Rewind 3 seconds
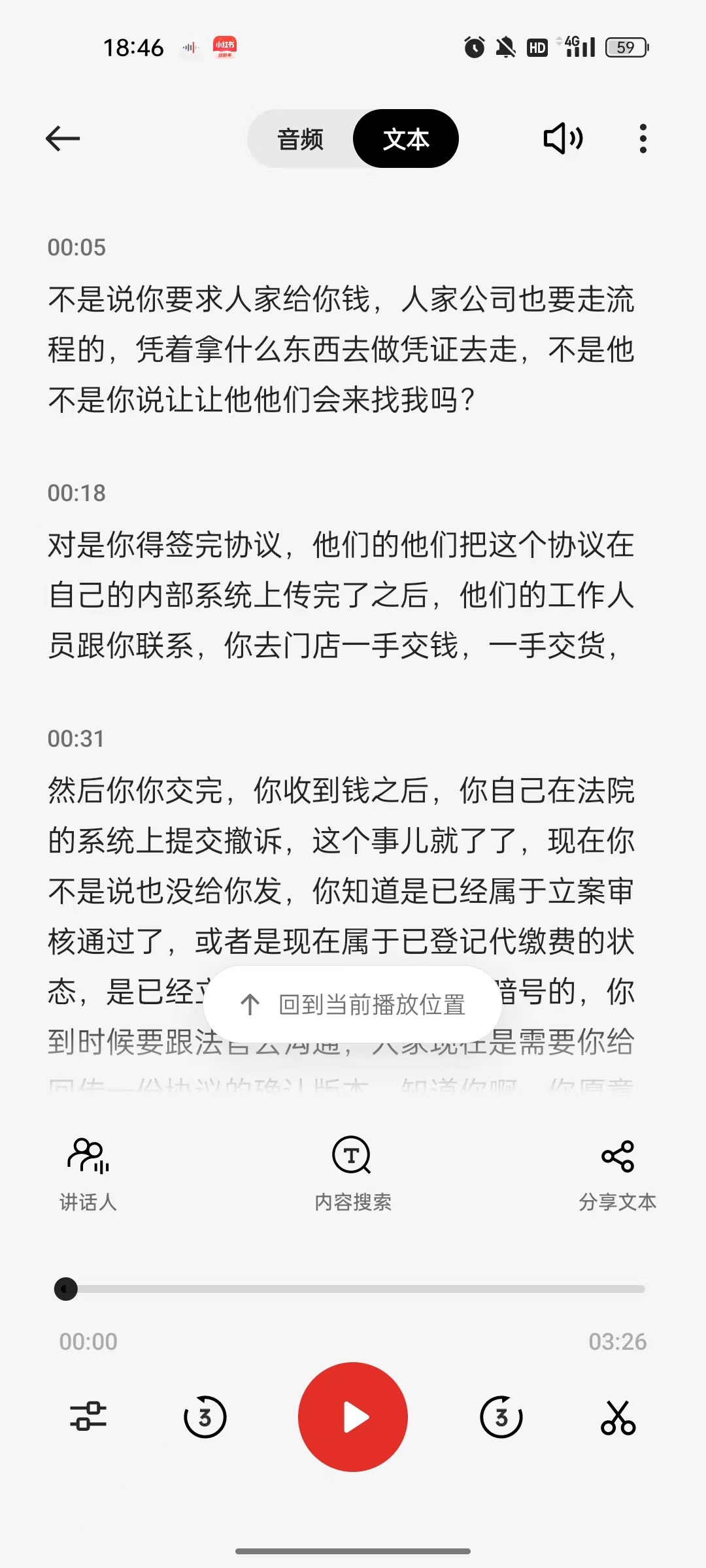The width and height of the screenshot is (706, 1568). click(x=205, y=1416)
